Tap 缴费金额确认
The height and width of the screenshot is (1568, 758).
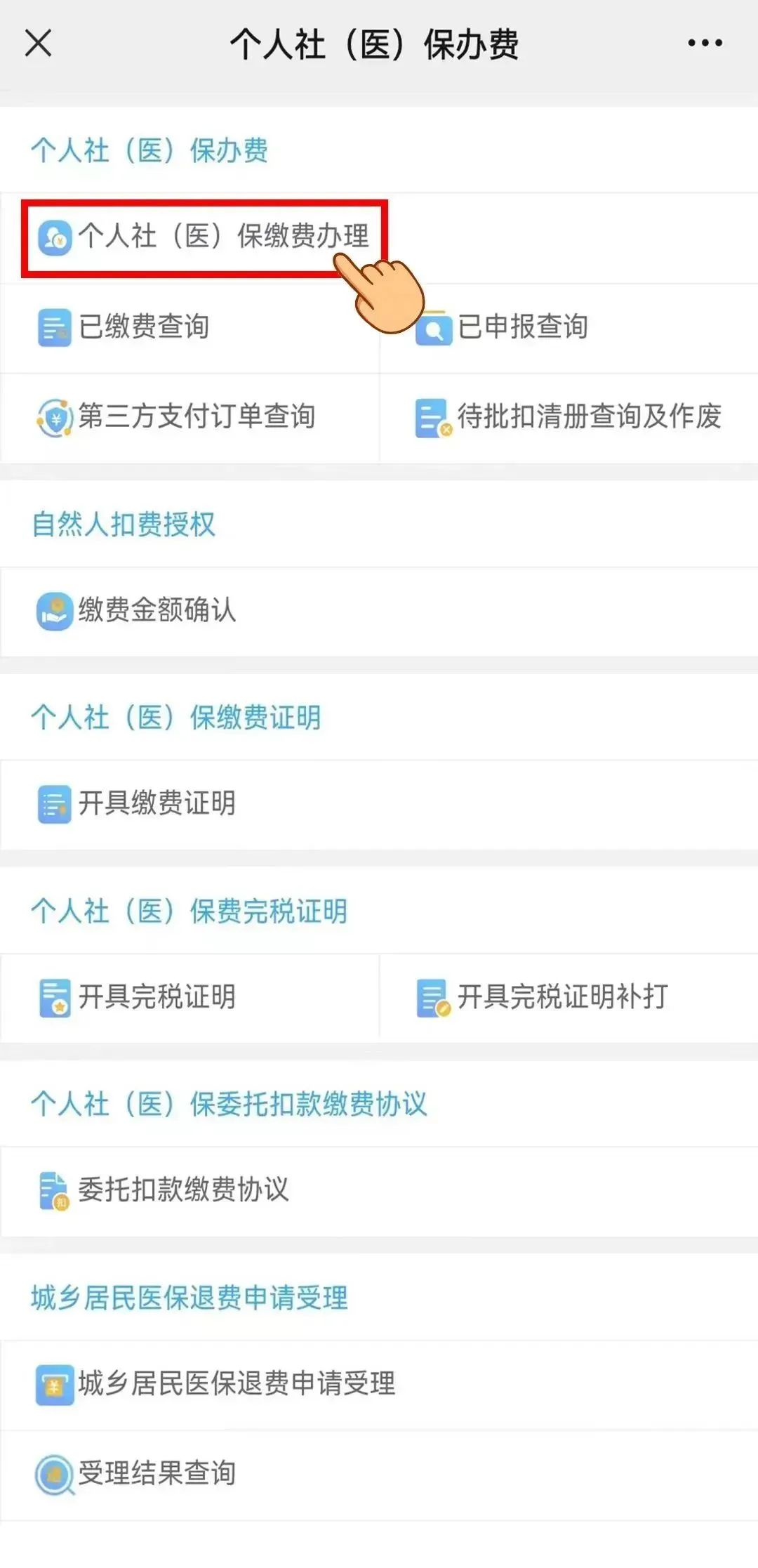pos(379,611)
